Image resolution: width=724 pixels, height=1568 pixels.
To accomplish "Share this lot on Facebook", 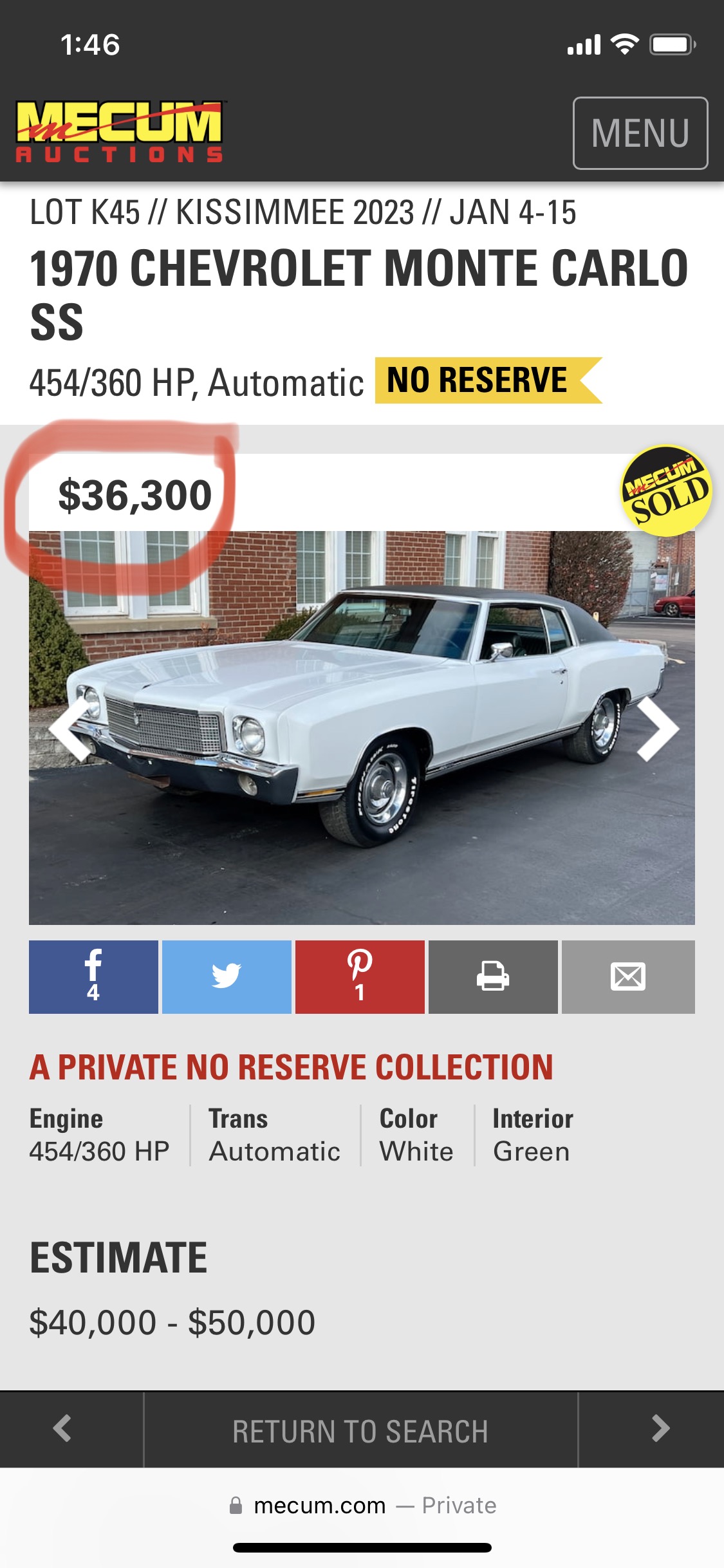I will pyautogui.click(x=93, y=977).
